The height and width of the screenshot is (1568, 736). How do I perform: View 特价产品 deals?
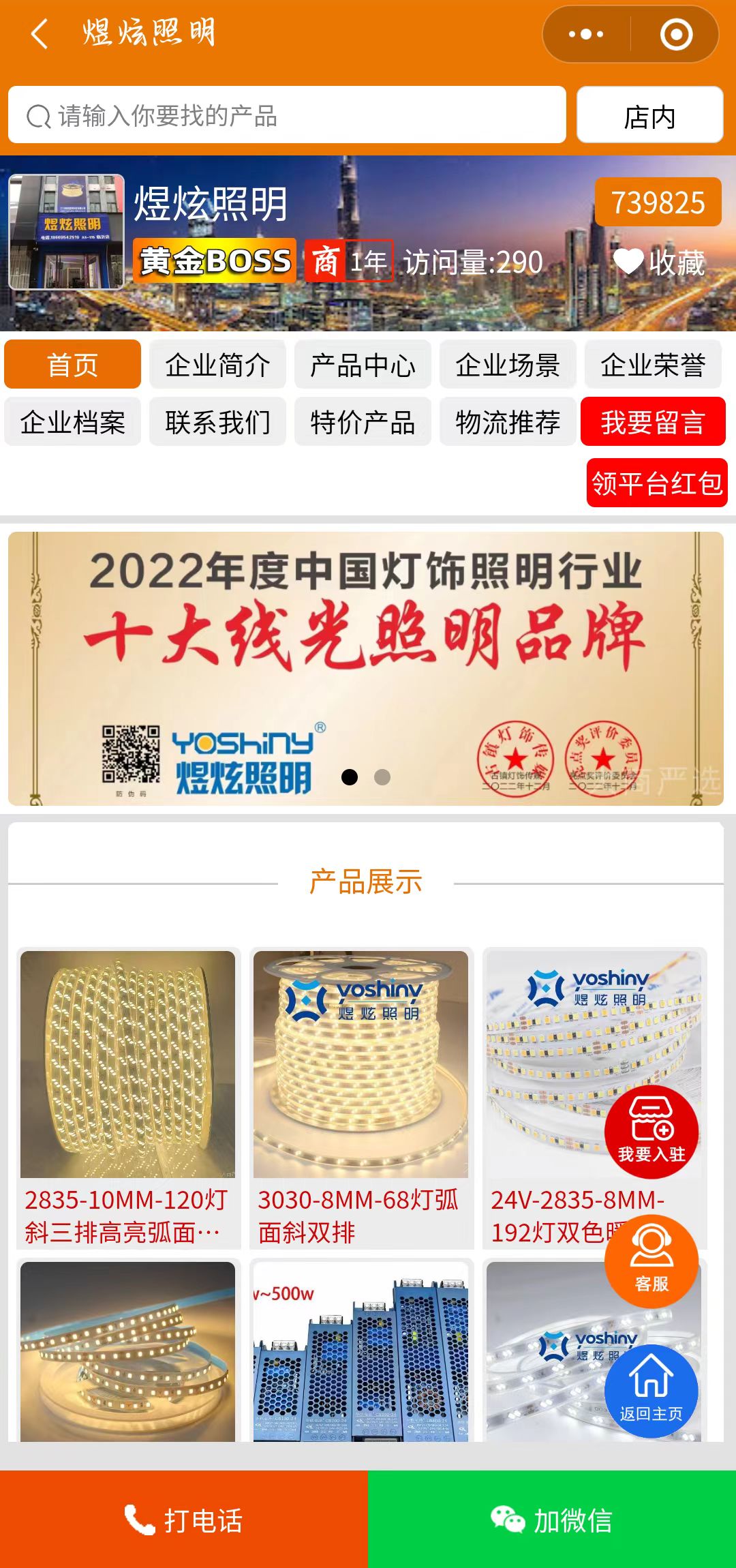pos(363,422)
